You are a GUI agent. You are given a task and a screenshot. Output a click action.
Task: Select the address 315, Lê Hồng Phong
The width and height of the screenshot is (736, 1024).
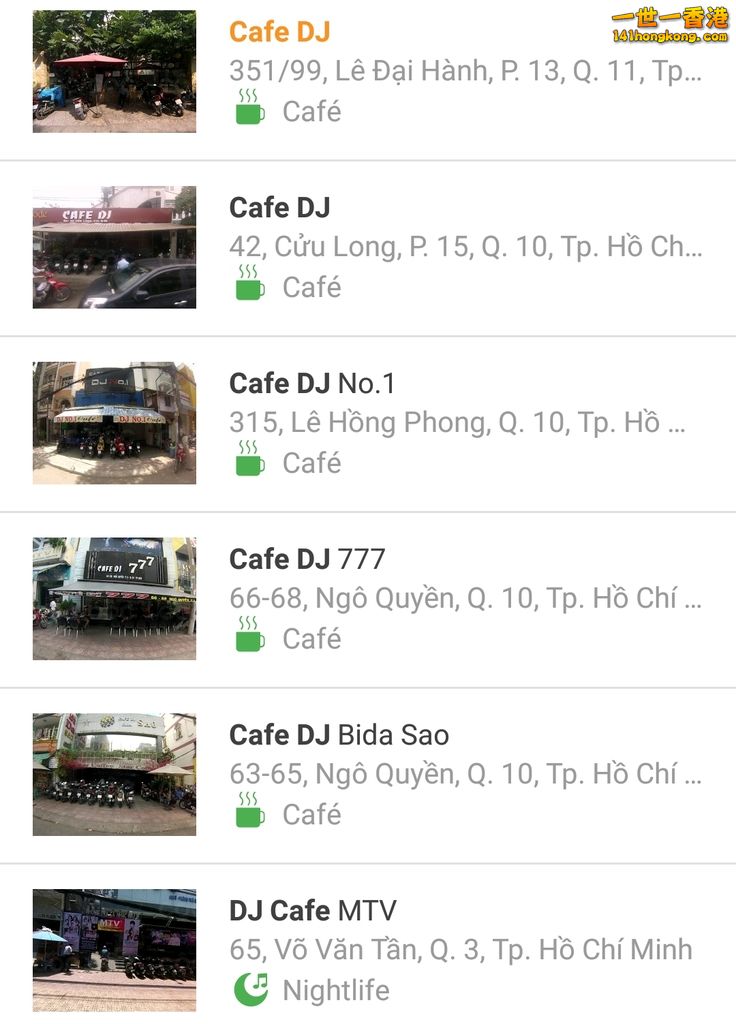pos(455,423)
